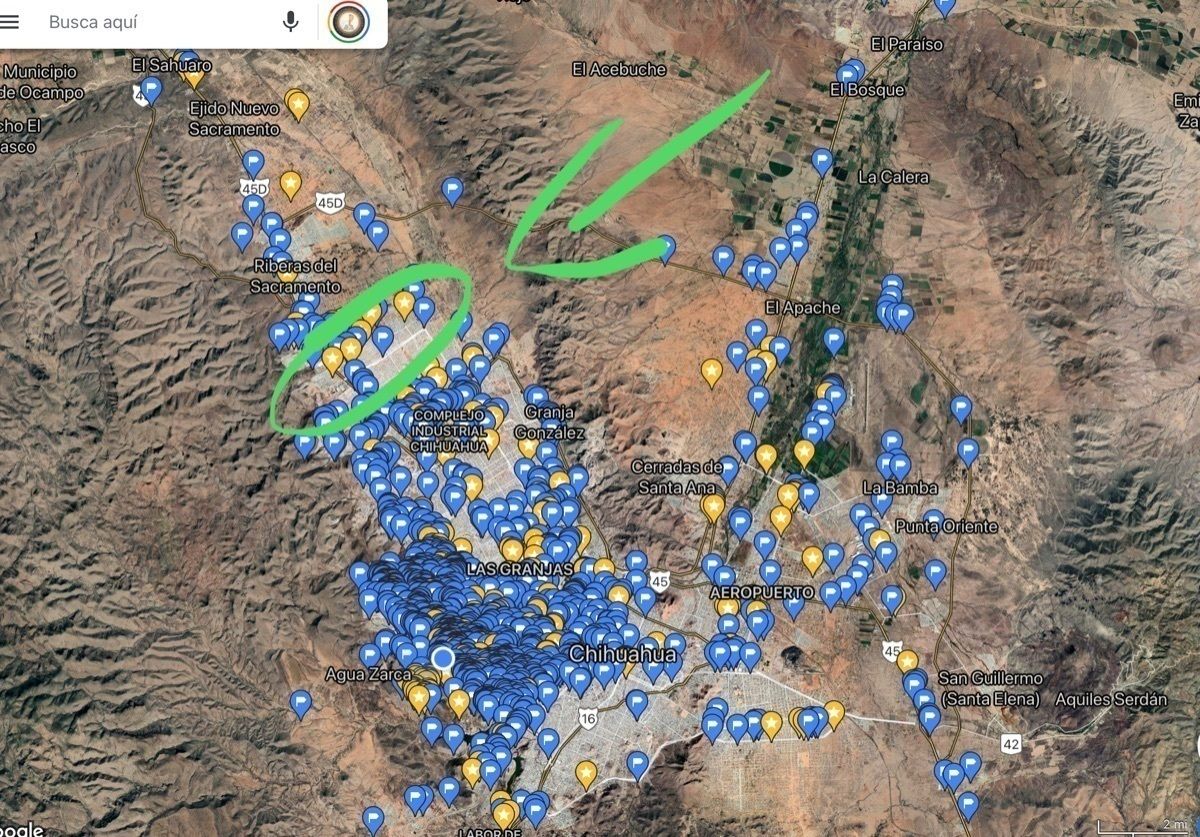The width and height of the screenshot is (1200, 837).
Task: Open the flag pin beside Punta Oriente
Action: coord(933,521)
